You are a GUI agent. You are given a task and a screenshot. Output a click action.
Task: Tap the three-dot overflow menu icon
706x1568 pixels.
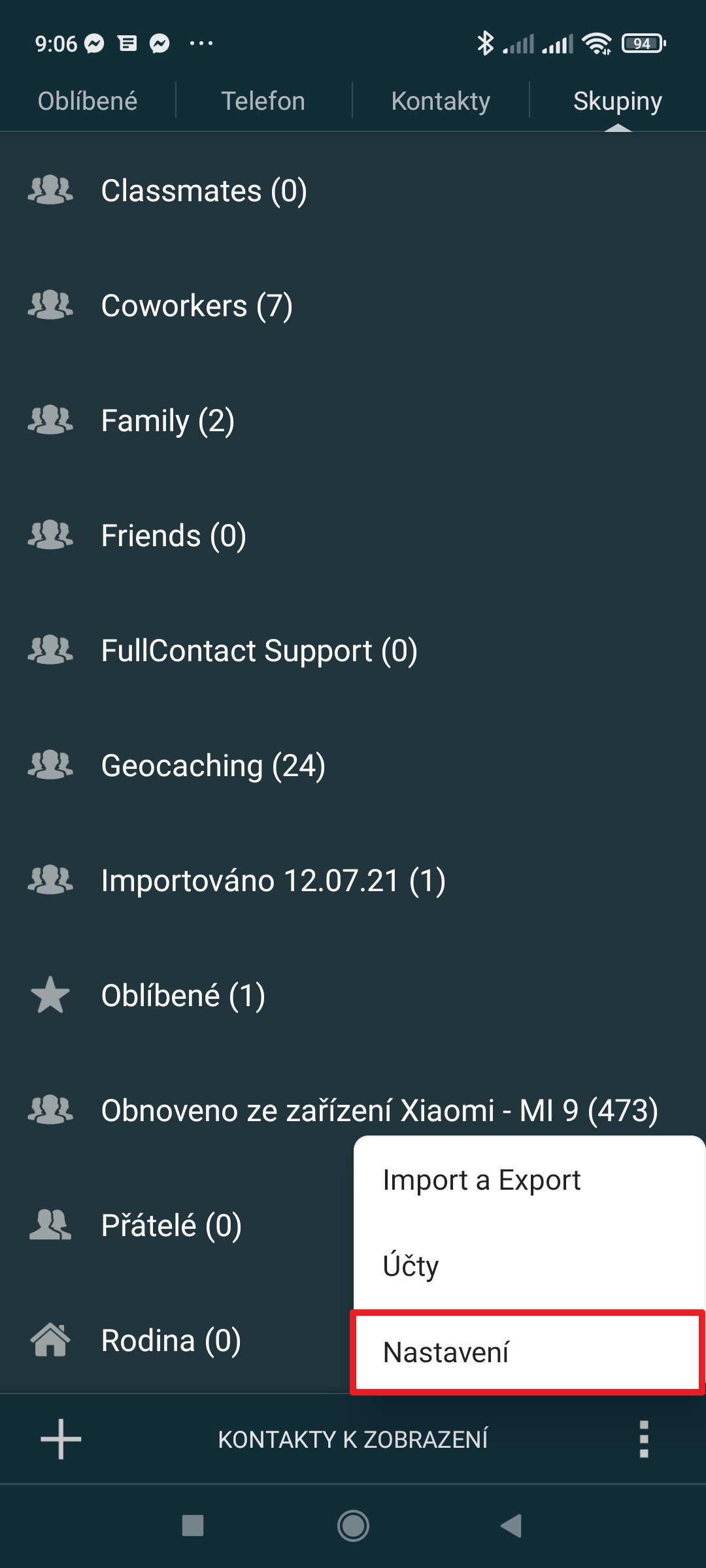(644, 1439)
